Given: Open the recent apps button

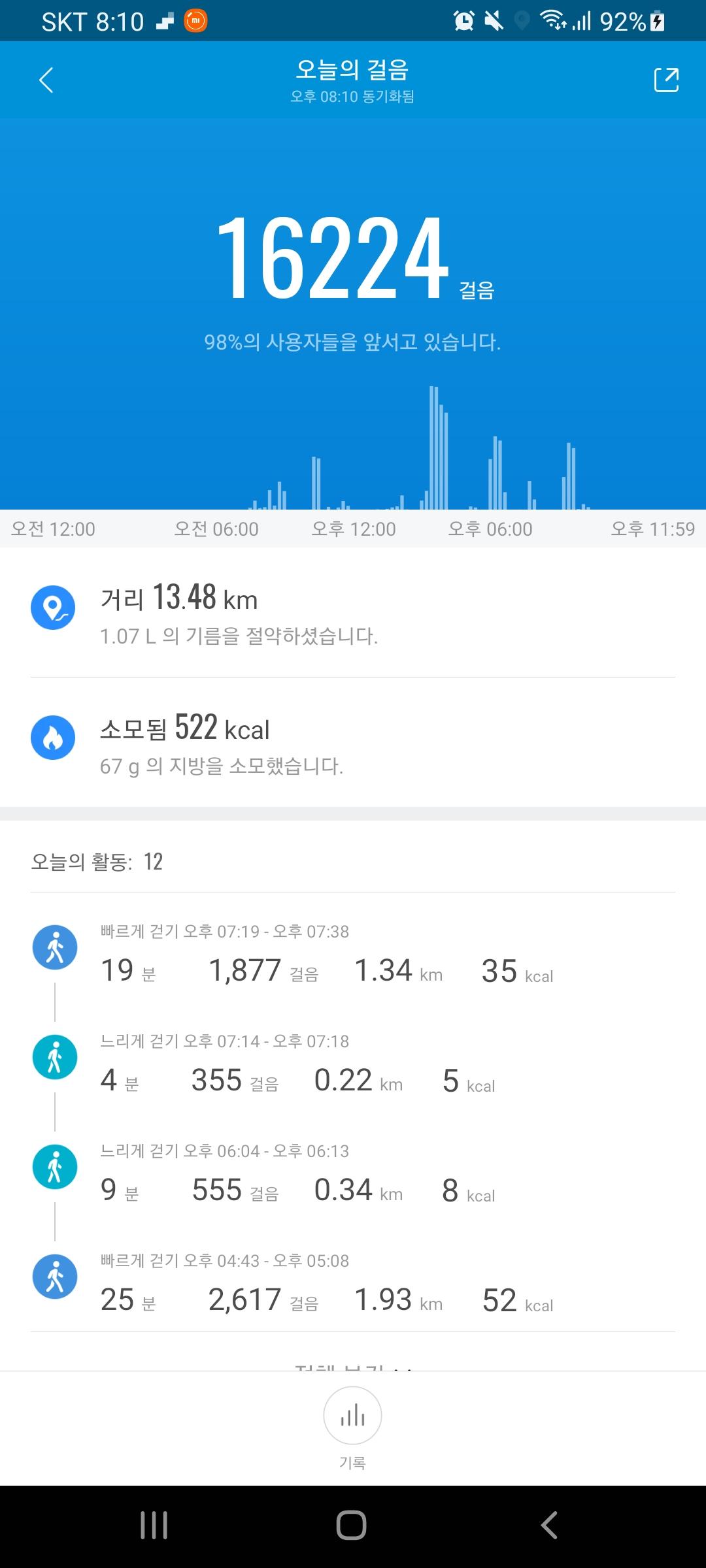Looking at the screenshot, I should (154, 1526).
